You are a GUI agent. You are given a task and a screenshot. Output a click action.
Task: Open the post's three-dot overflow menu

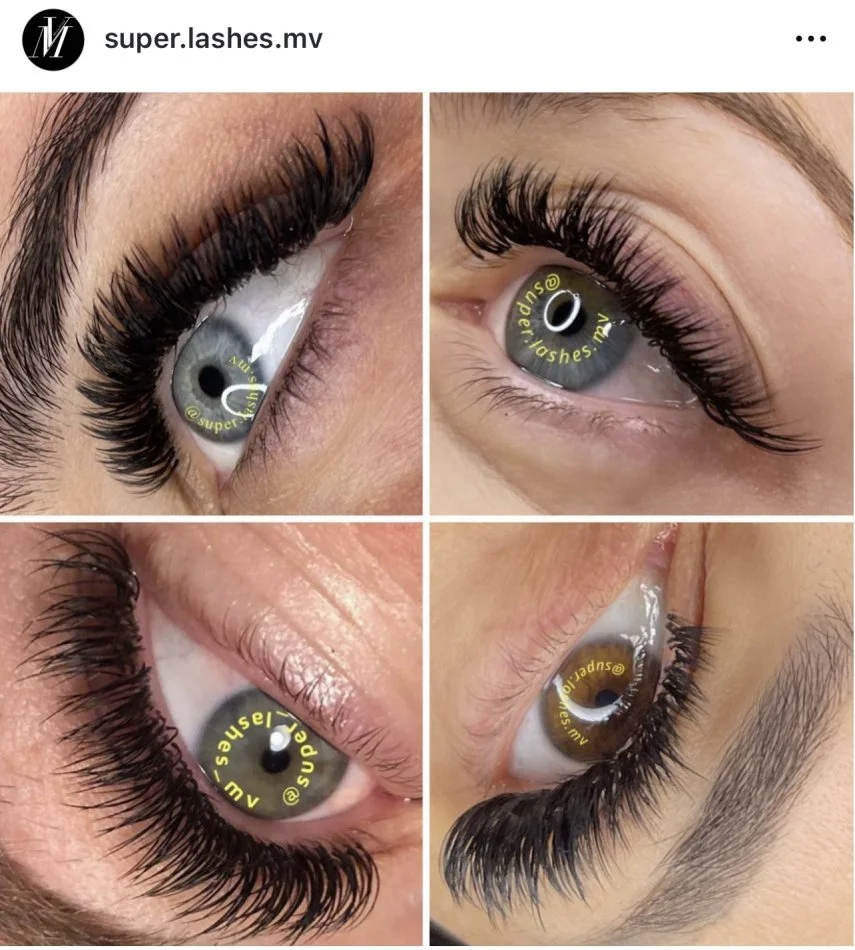810,40
